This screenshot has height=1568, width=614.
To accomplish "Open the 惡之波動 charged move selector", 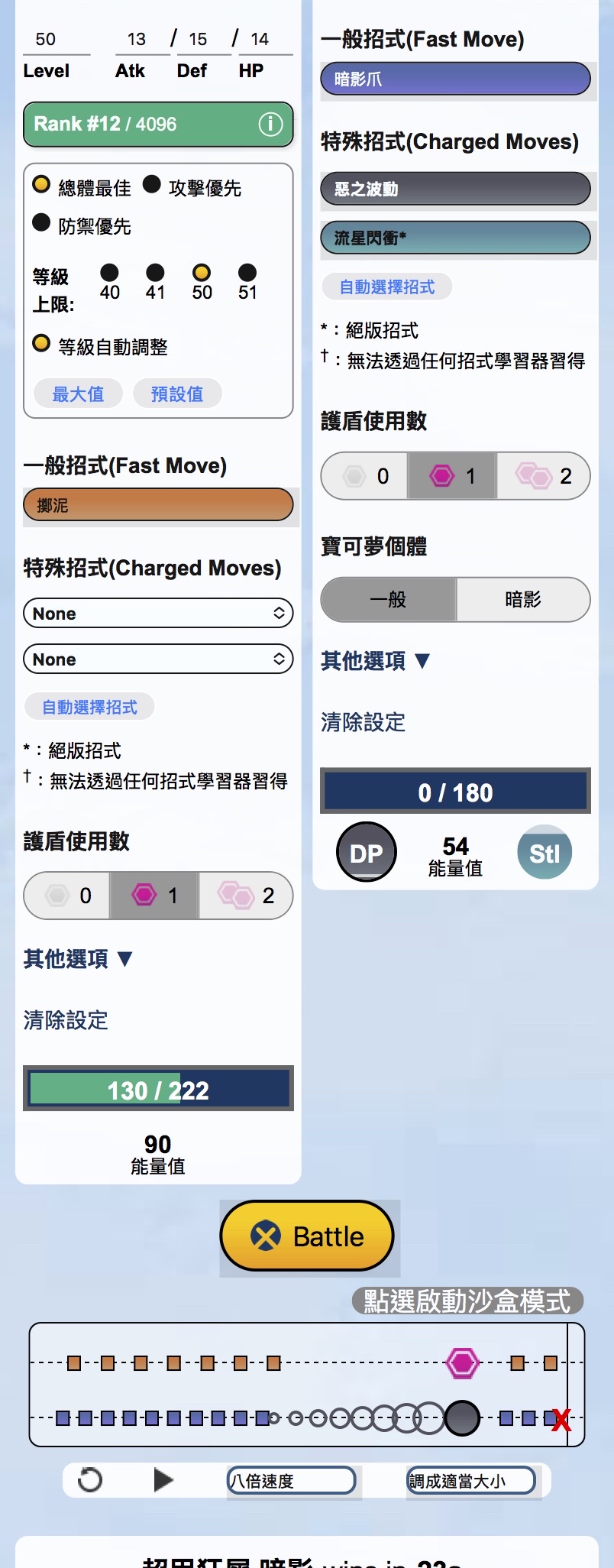I will tap(455, 189).
